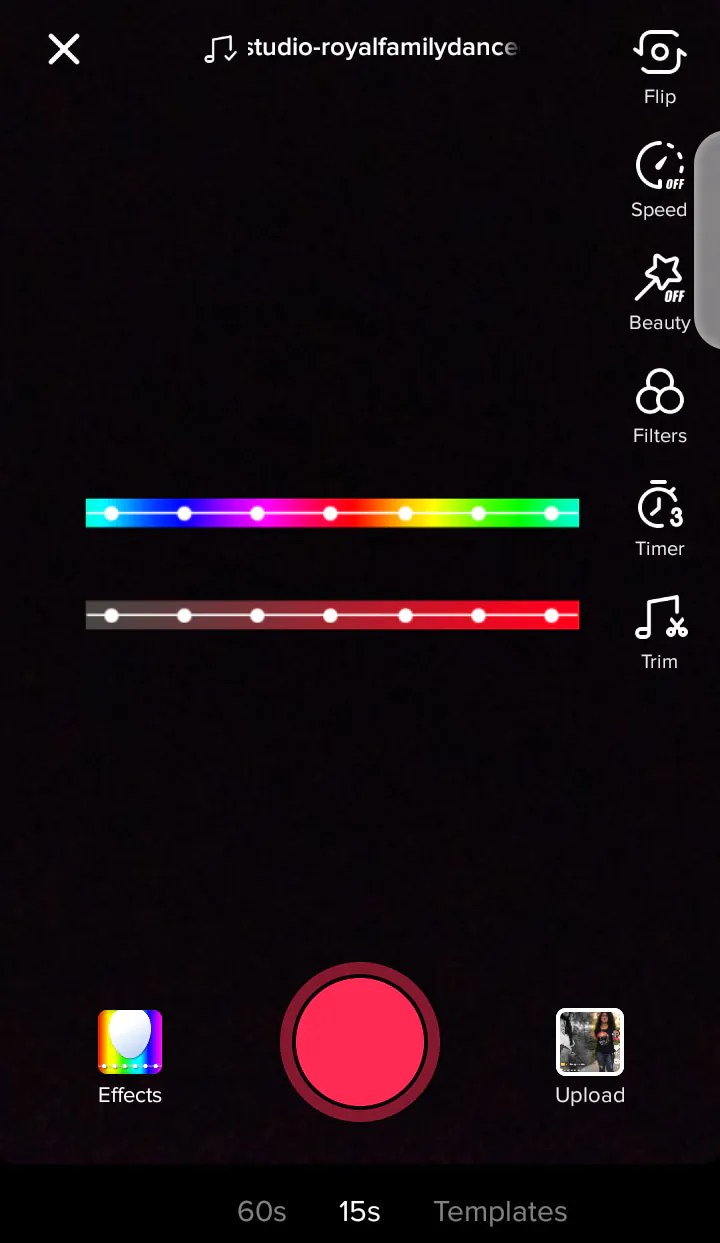Open the Filters panel
This screenshot has height=1243, width=720.
[659, 405]
